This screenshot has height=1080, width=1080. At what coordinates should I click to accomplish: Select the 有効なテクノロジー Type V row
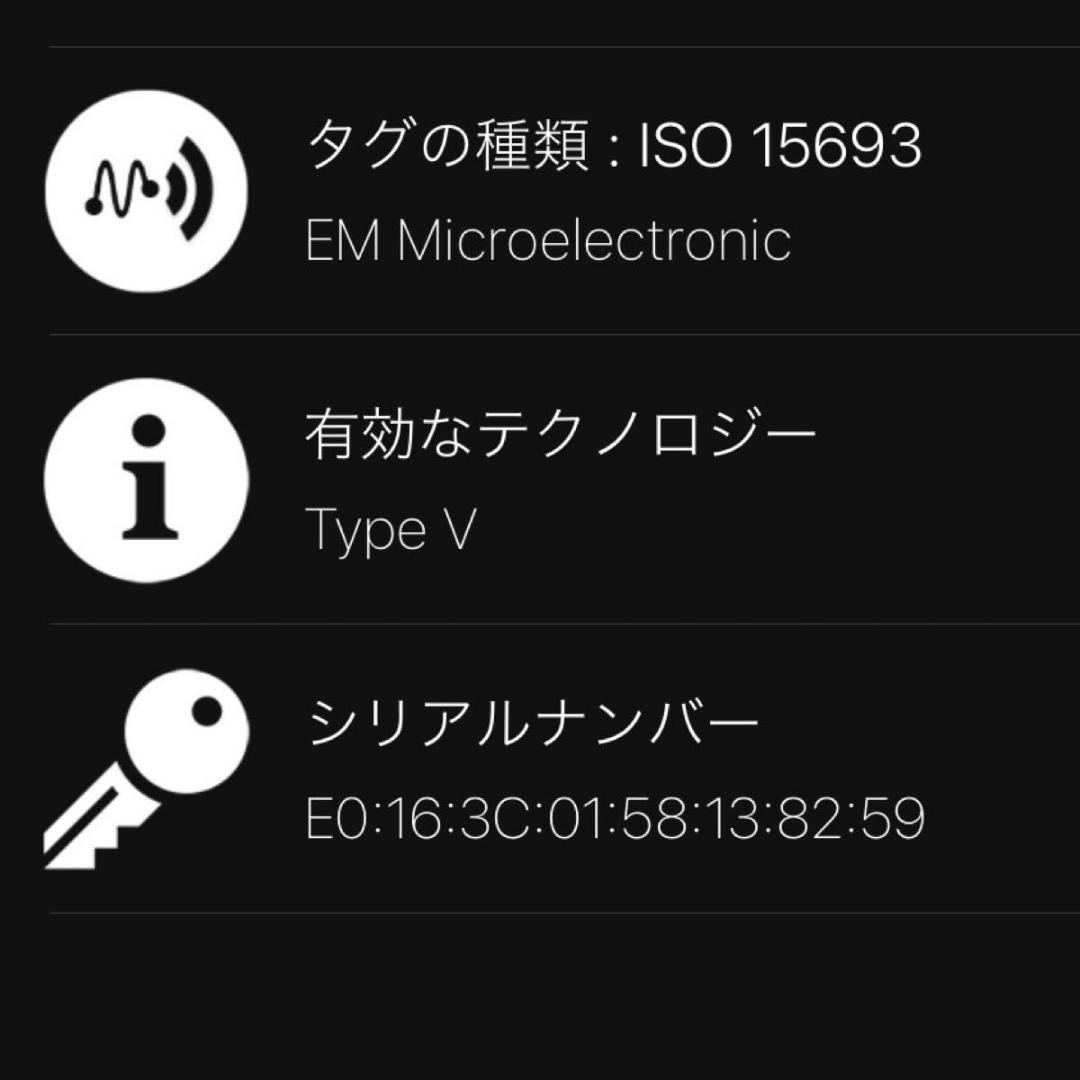[x=560, y=480]
